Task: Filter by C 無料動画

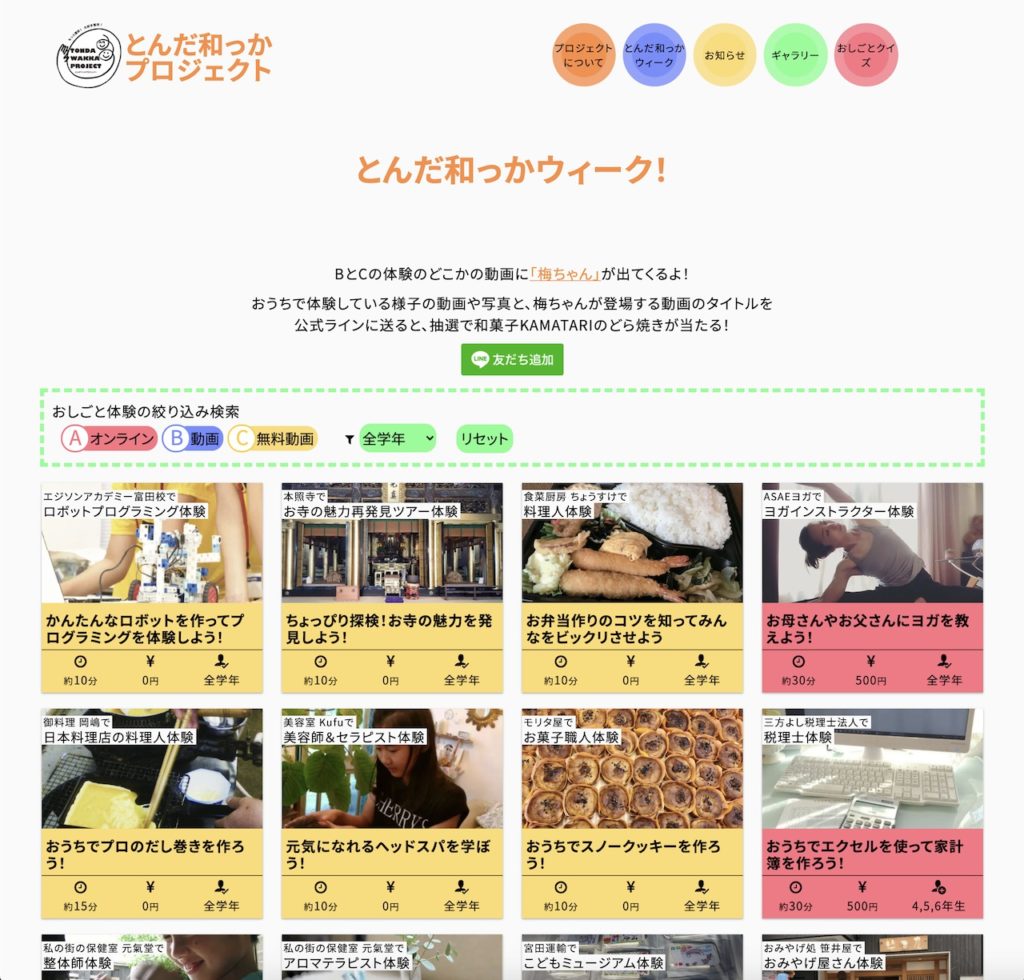Action: (x=272, y=438)
